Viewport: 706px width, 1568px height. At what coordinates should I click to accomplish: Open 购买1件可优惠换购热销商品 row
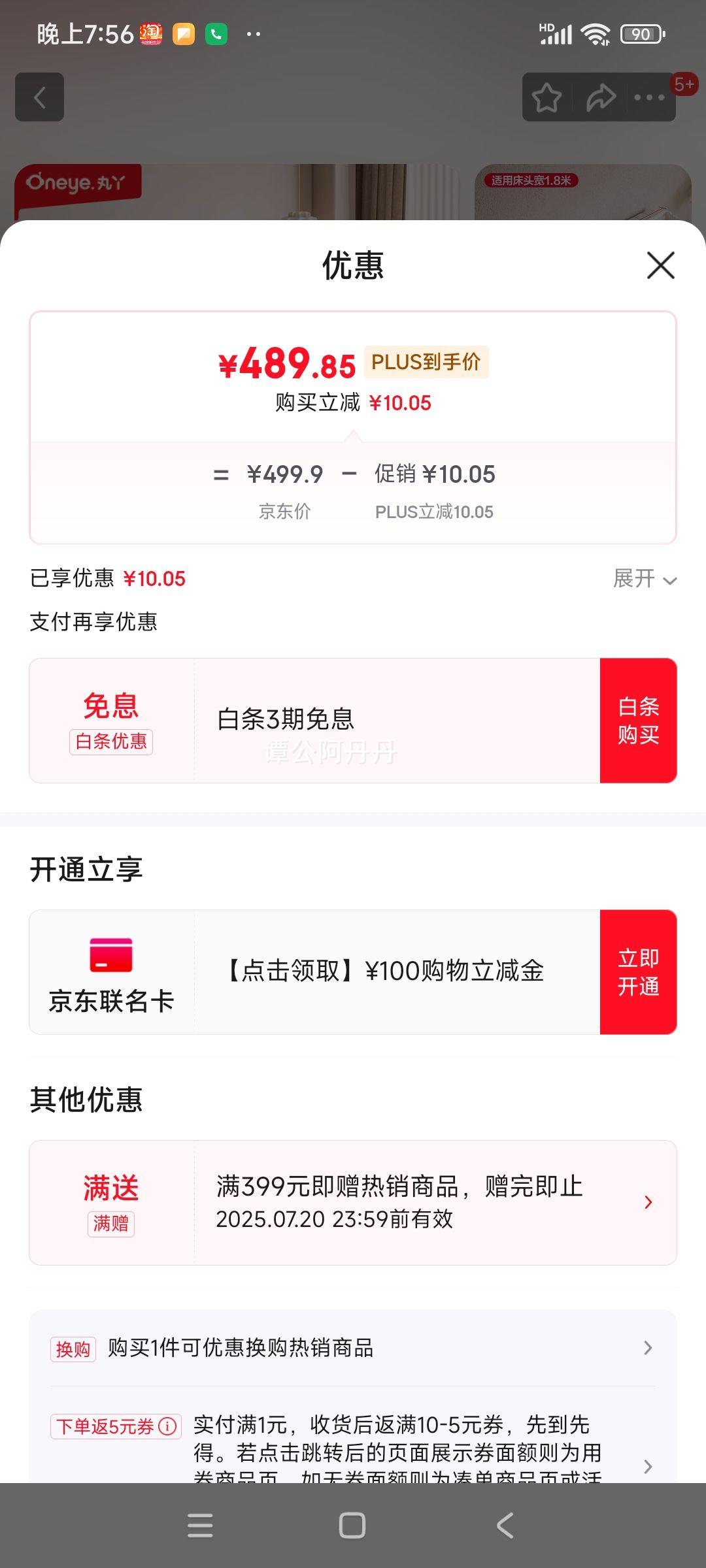[353, 1348]
